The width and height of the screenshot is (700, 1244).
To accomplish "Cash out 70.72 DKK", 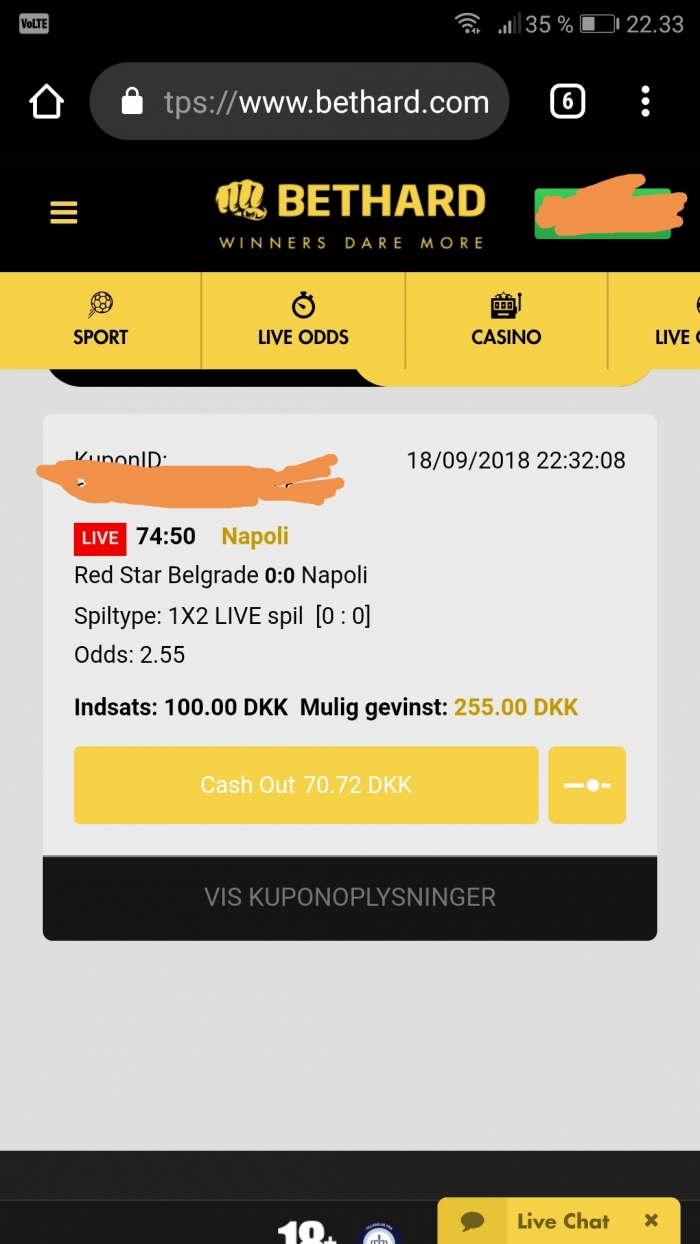I will click(x=306, y=785).
